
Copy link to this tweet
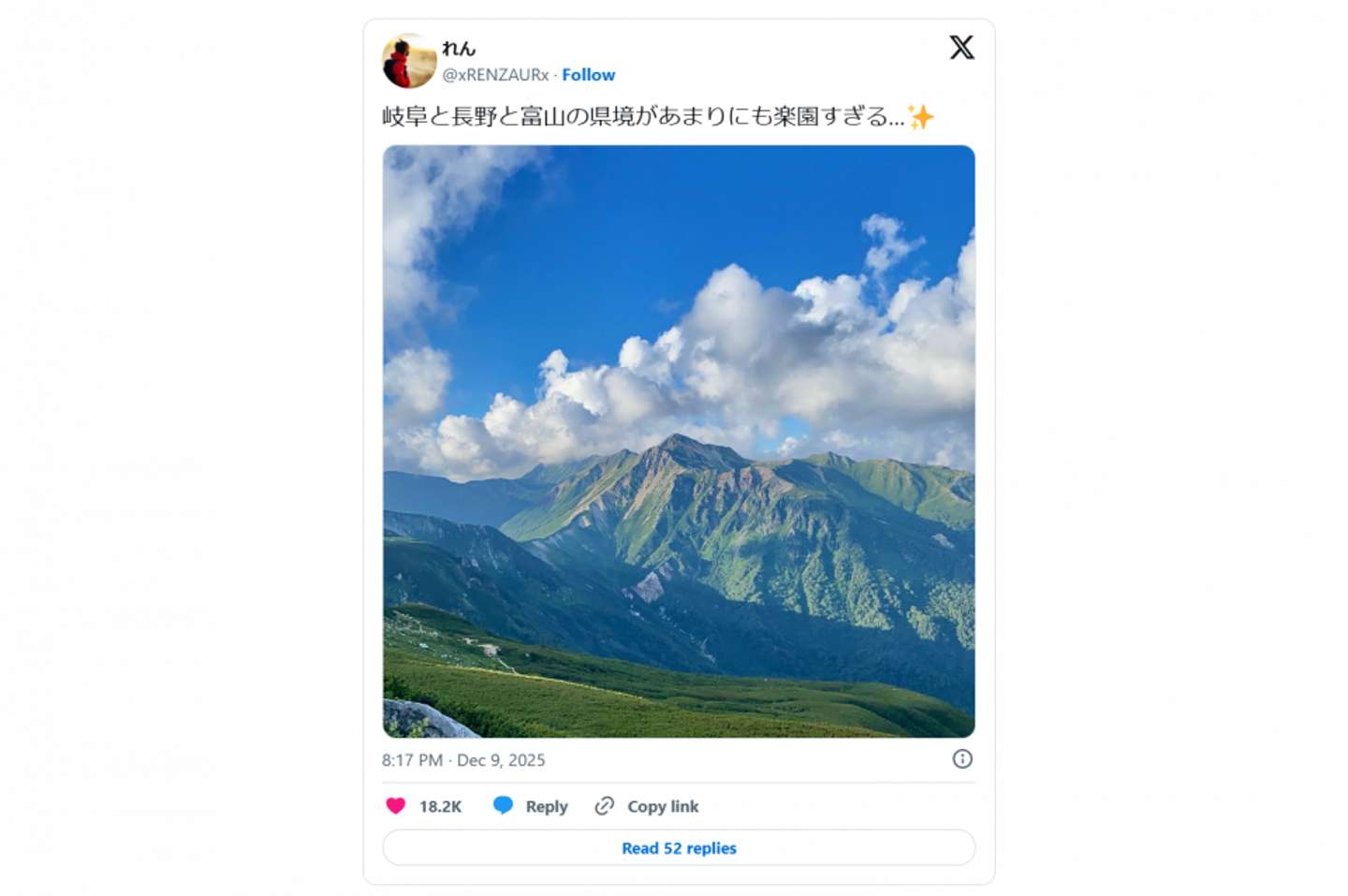[648, 806]
